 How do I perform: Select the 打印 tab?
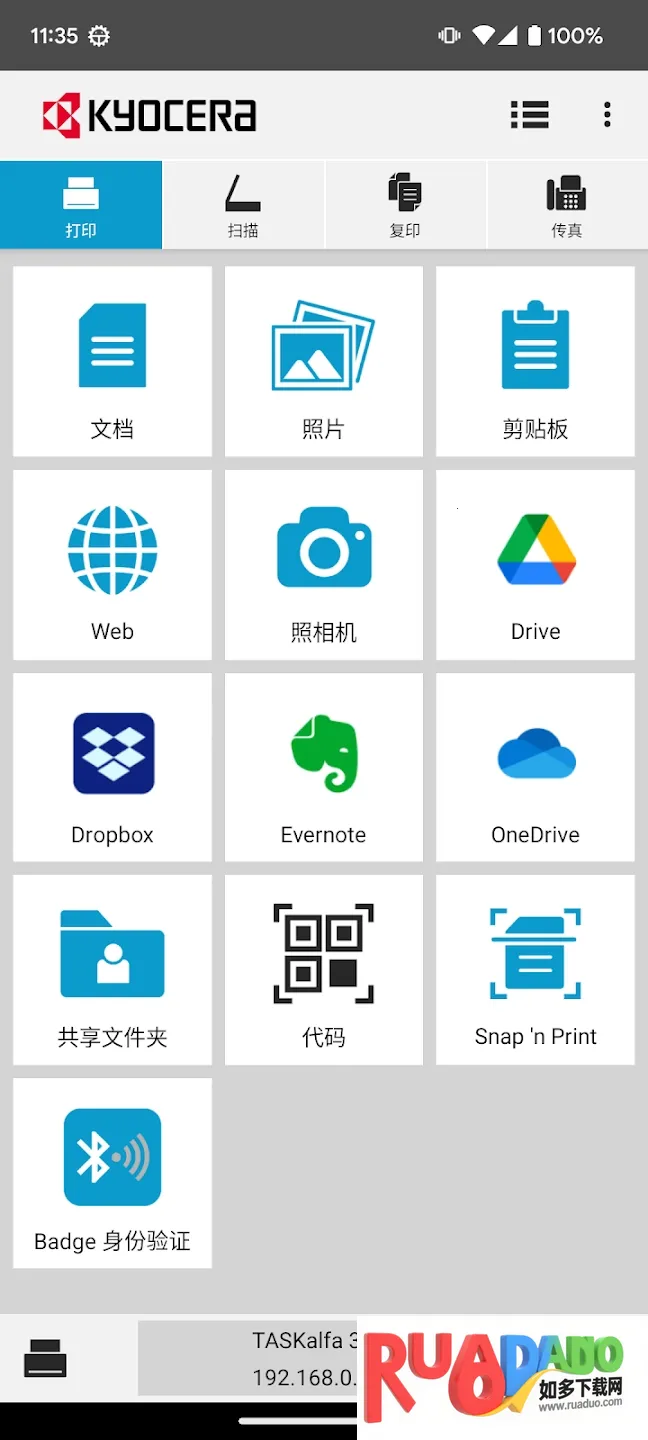81,205
